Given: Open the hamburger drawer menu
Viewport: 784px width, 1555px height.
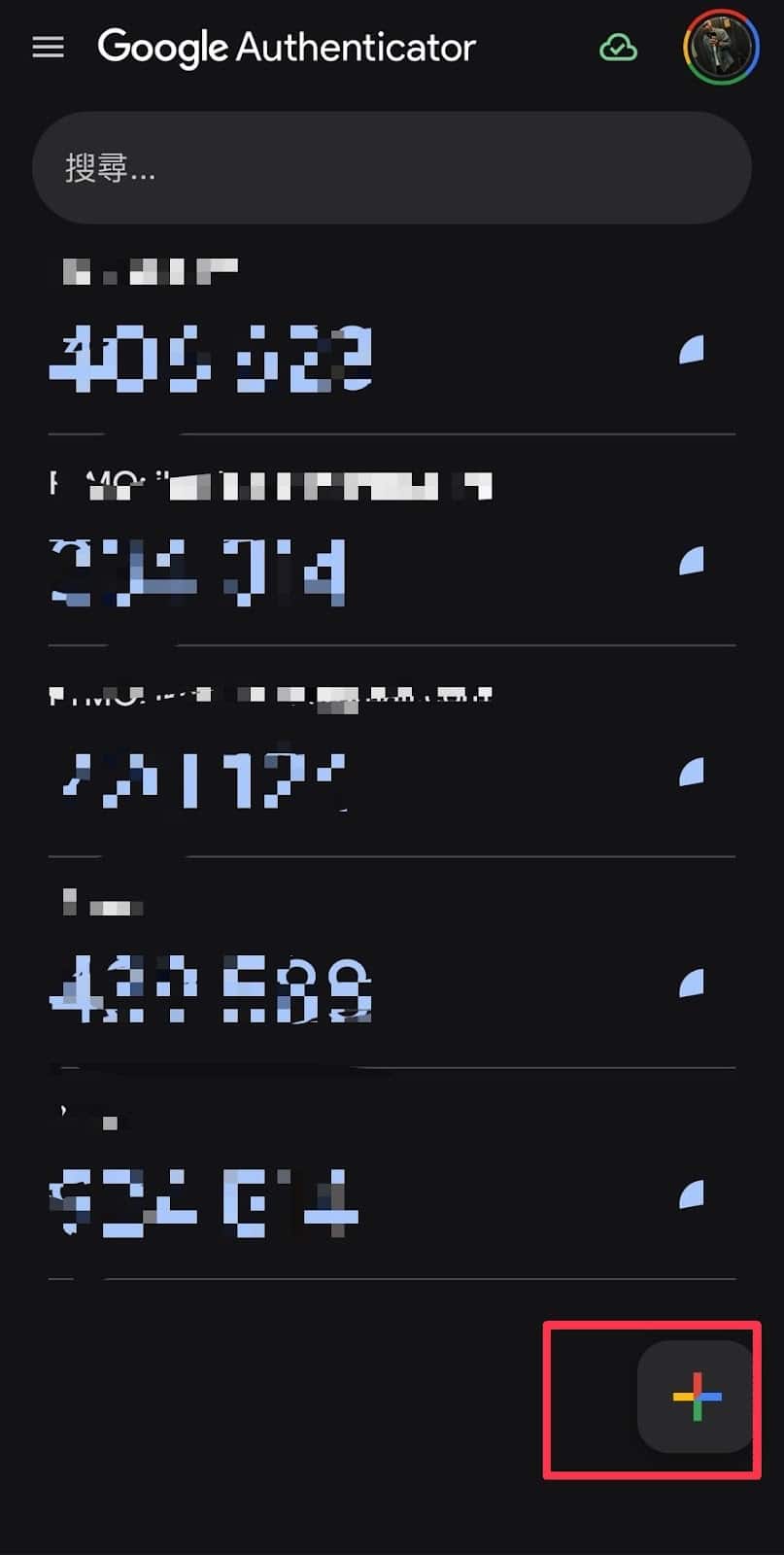Looking at the screenshot, I should (48, 47).
